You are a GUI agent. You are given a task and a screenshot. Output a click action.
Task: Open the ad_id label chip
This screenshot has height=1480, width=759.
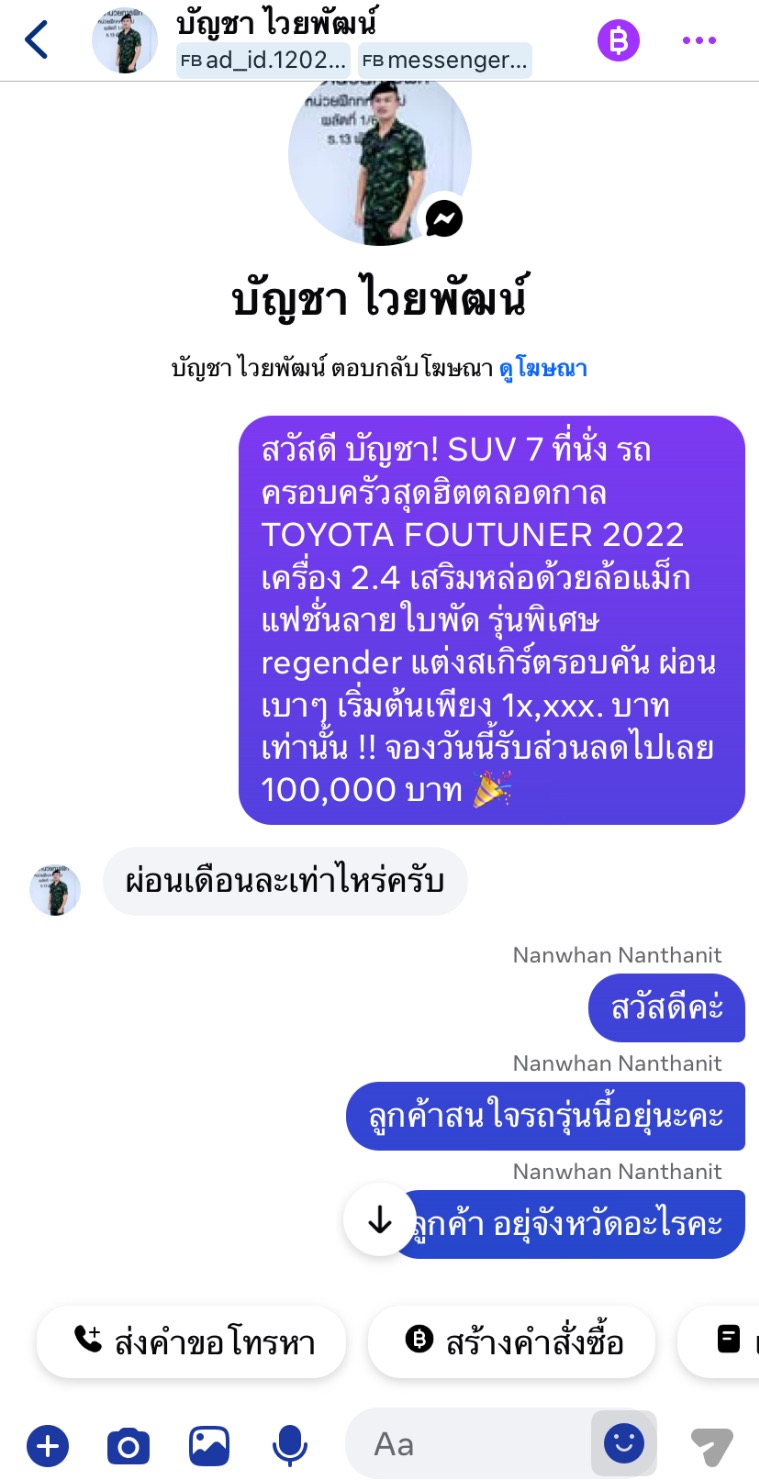click(265, 60)
